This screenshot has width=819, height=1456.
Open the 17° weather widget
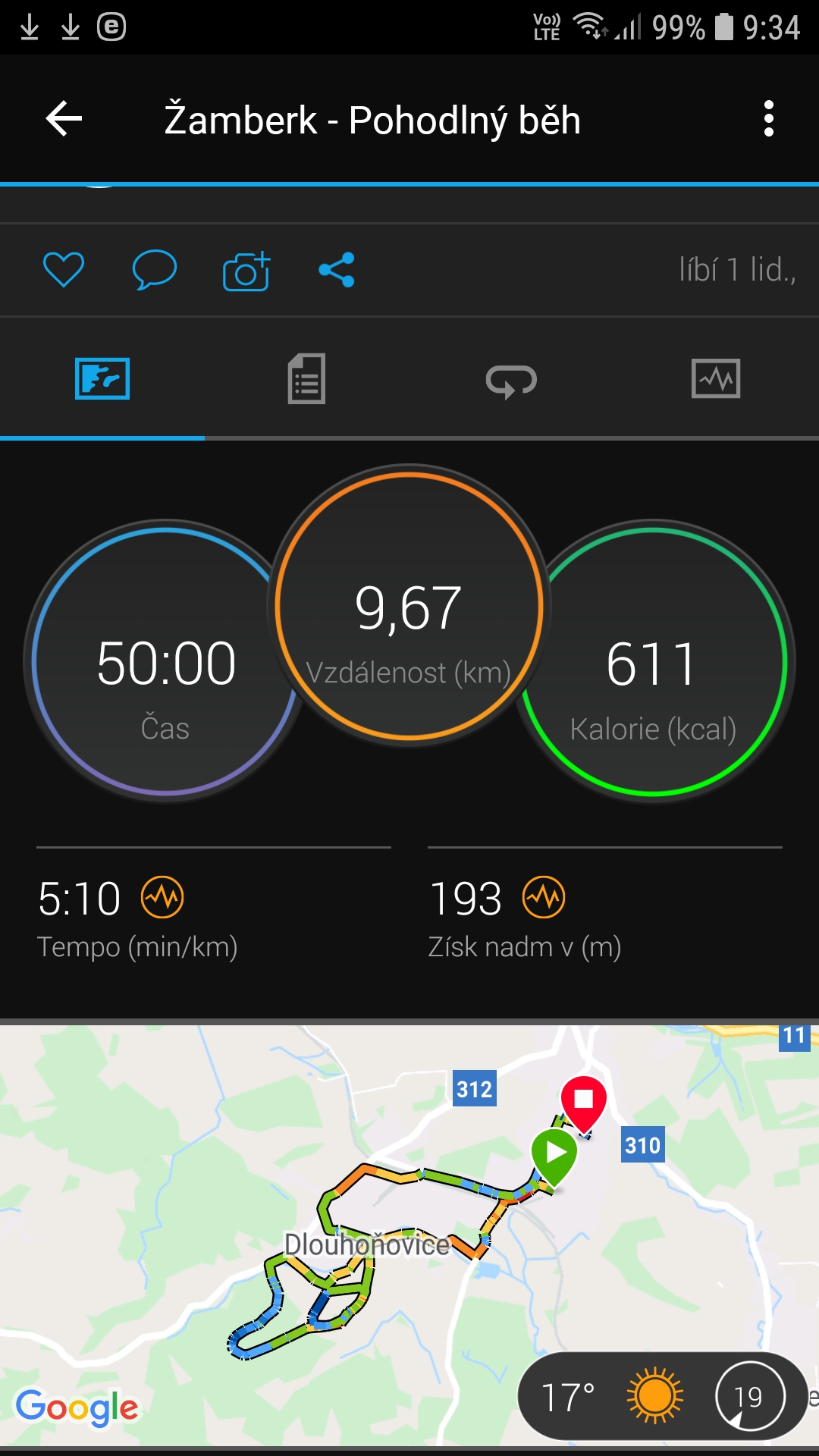pos(663,1396)
